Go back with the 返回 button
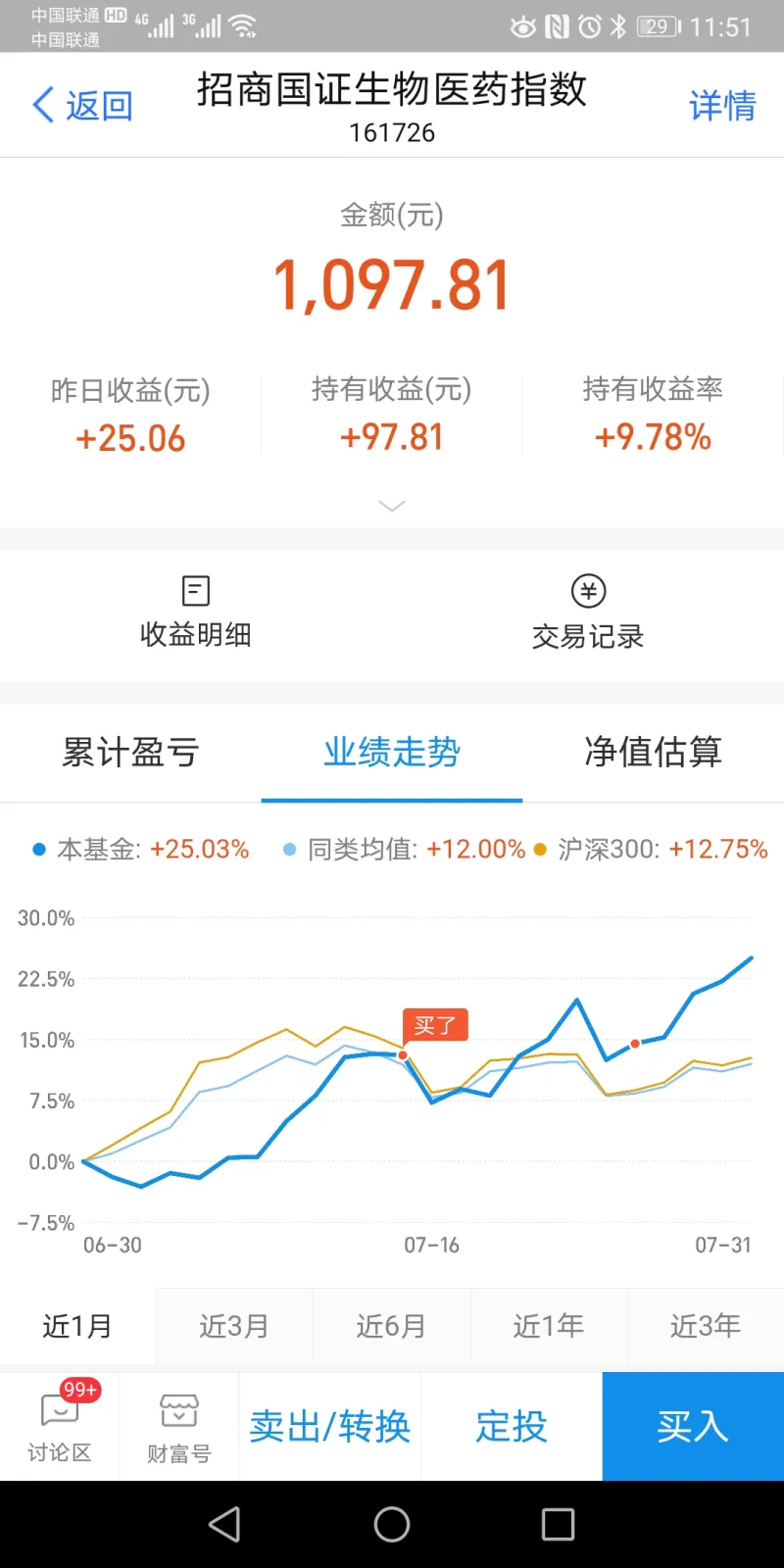 (x=82, y=105)
